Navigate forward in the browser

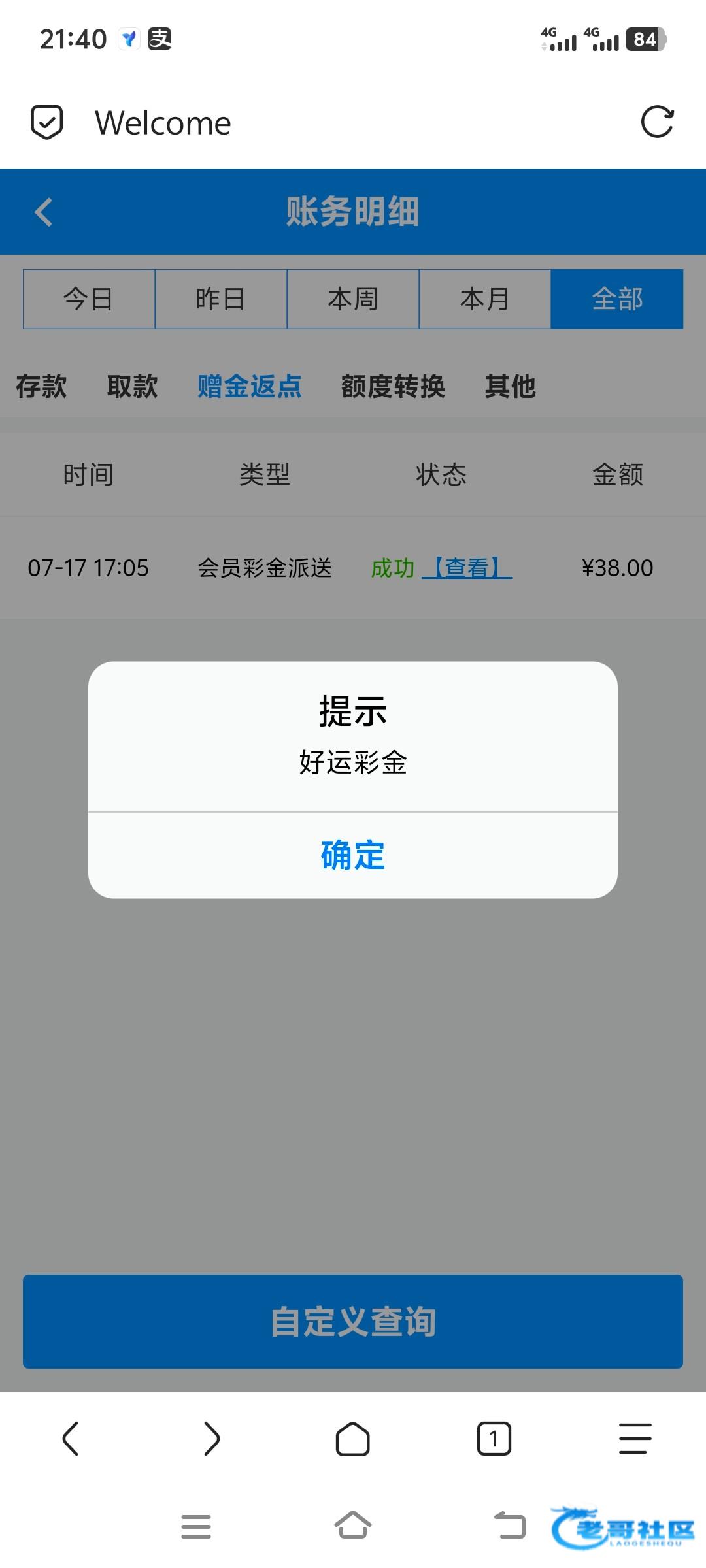212,1439
